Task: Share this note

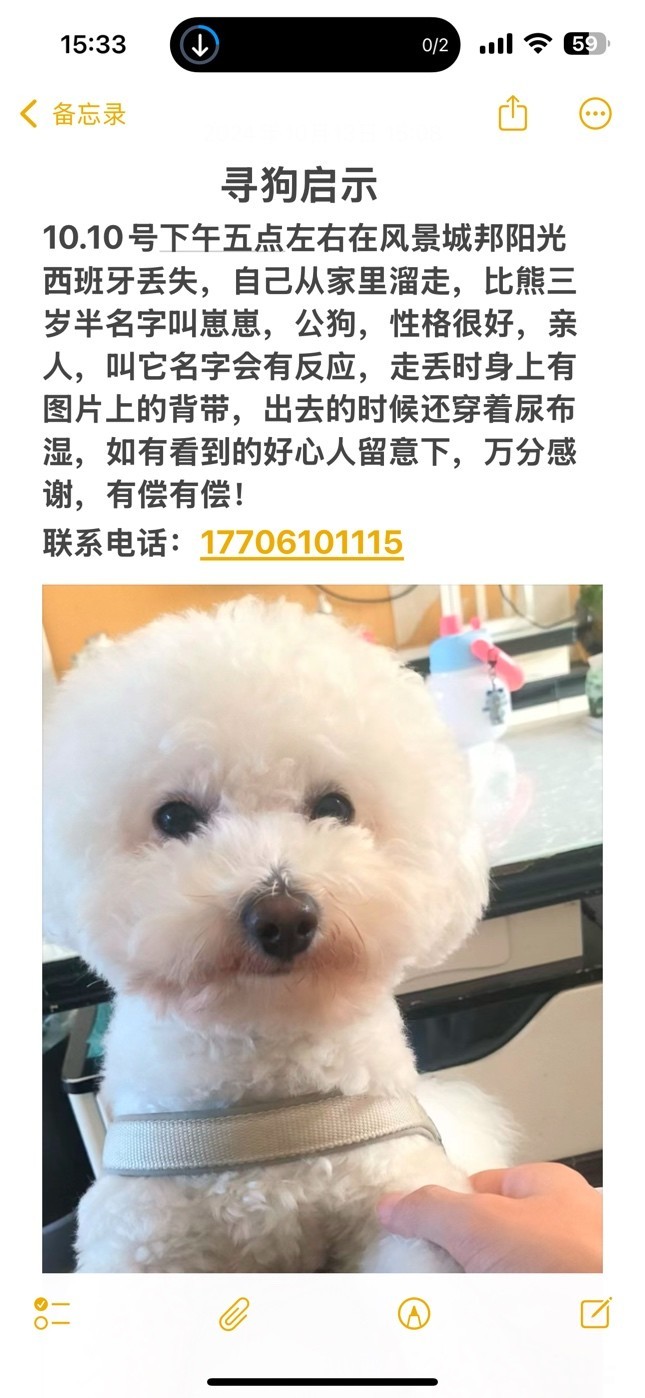Action: [512, 113]
